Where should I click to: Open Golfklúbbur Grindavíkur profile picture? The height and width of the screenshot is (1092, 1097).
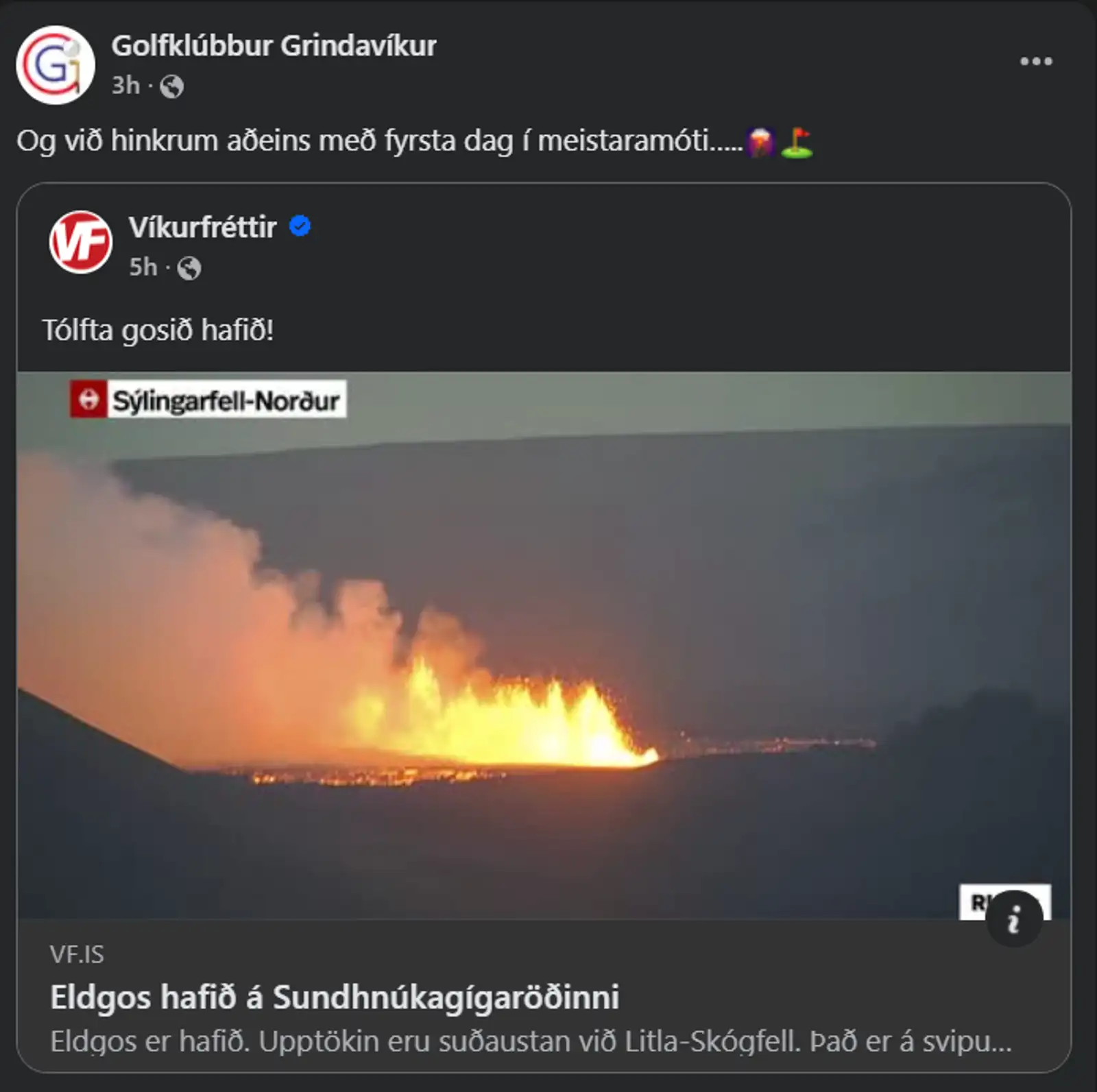click(56, 65)
